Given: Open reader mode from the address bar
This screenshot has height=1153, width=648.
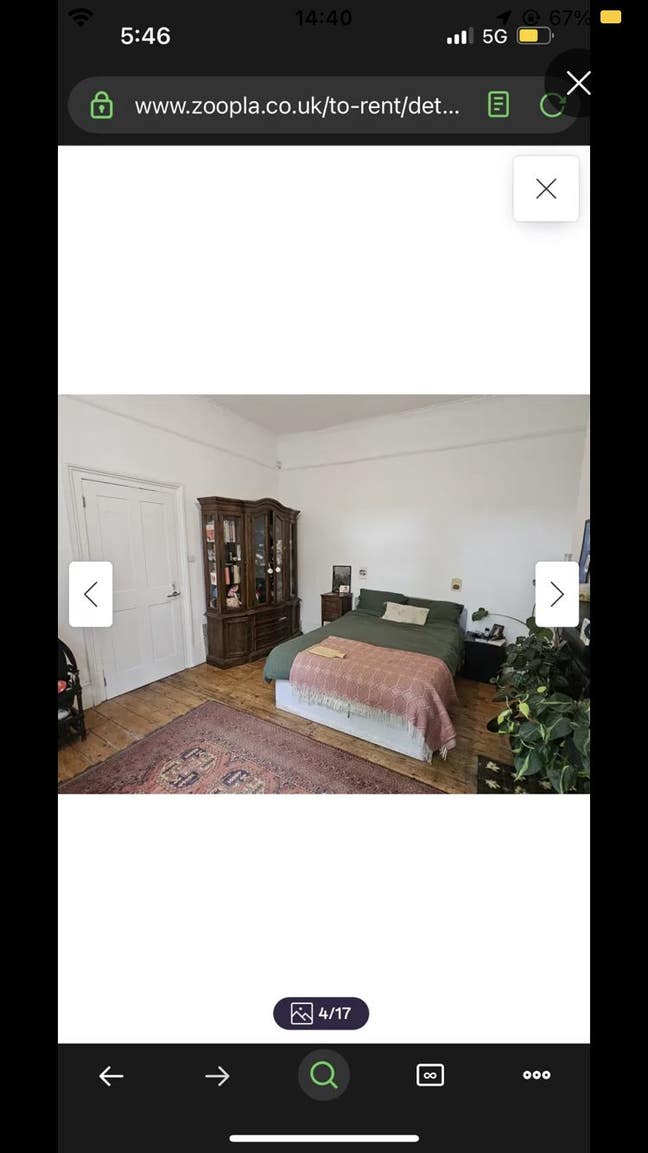Looking at the screenshot, I should click(x=498, y=105).
